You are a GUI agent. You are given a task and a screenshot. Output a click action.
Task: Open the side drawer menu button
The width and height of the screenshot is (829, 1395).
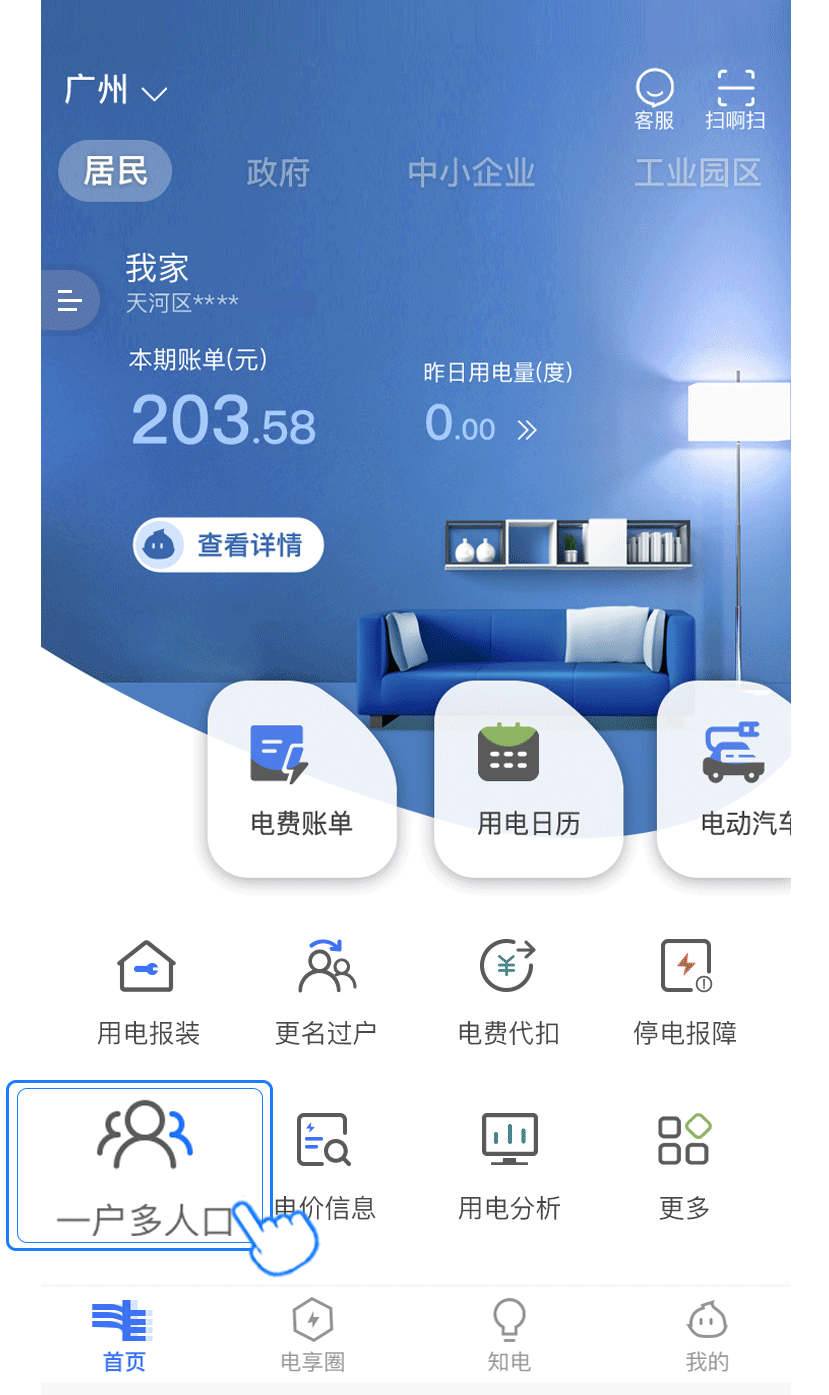(x=69, y=299)
